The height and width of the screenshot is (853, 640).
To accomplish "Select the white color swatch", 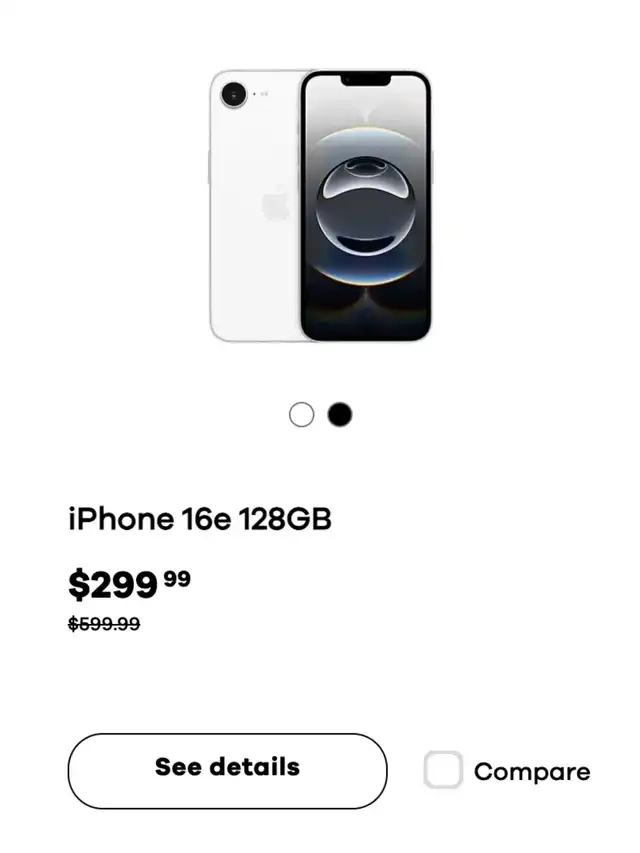I will (x=301, y=415).
